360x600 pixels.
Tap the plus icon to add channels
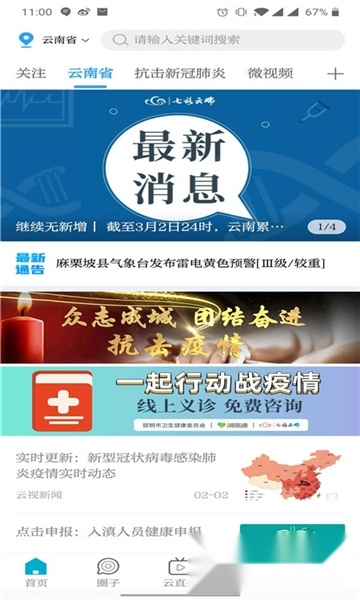[335, 73]
